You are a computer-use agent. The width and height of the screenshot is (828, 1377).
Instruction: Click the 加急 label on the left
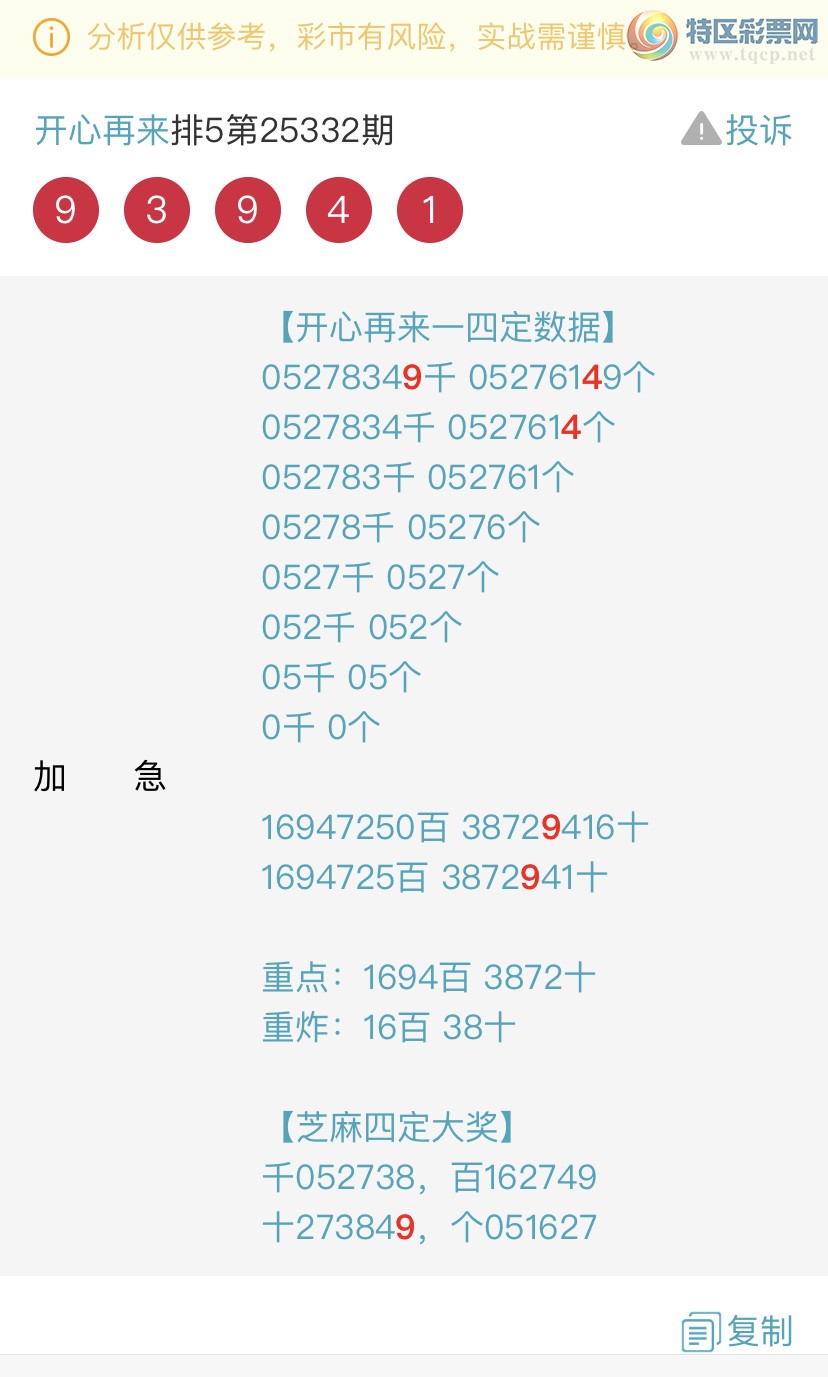pyautogui.click(x=100, y=777)
